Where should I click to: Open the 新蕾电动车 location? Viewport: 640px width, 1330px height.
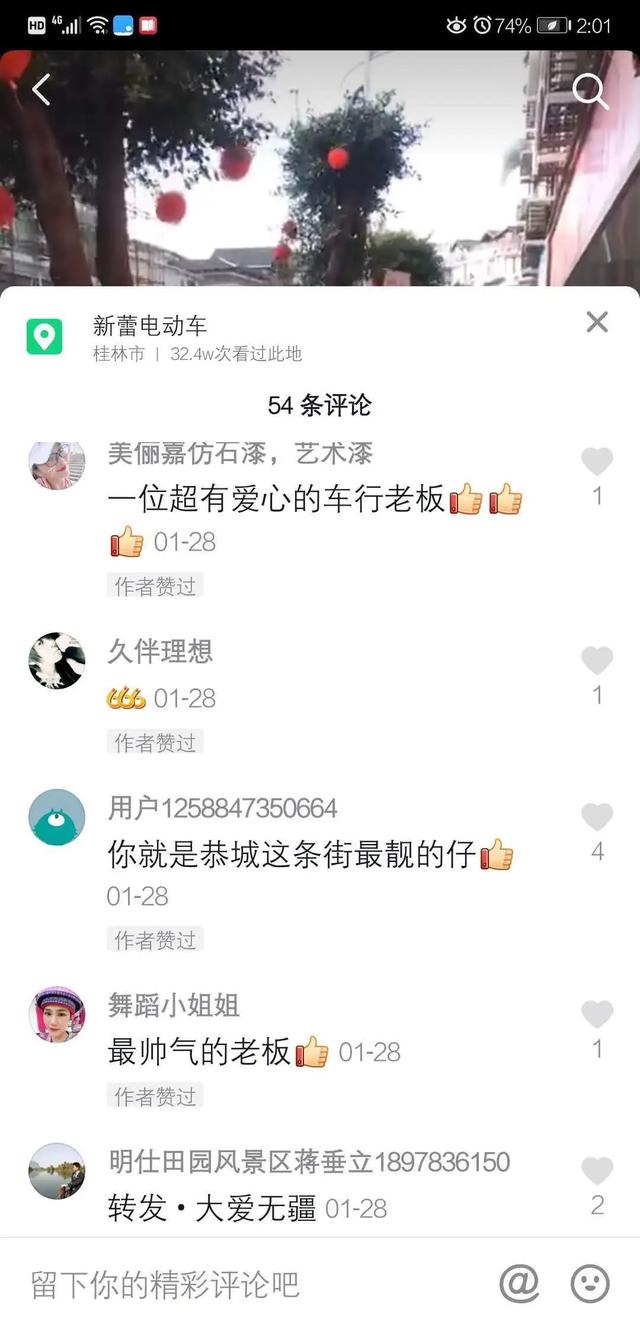click(150, 326)
